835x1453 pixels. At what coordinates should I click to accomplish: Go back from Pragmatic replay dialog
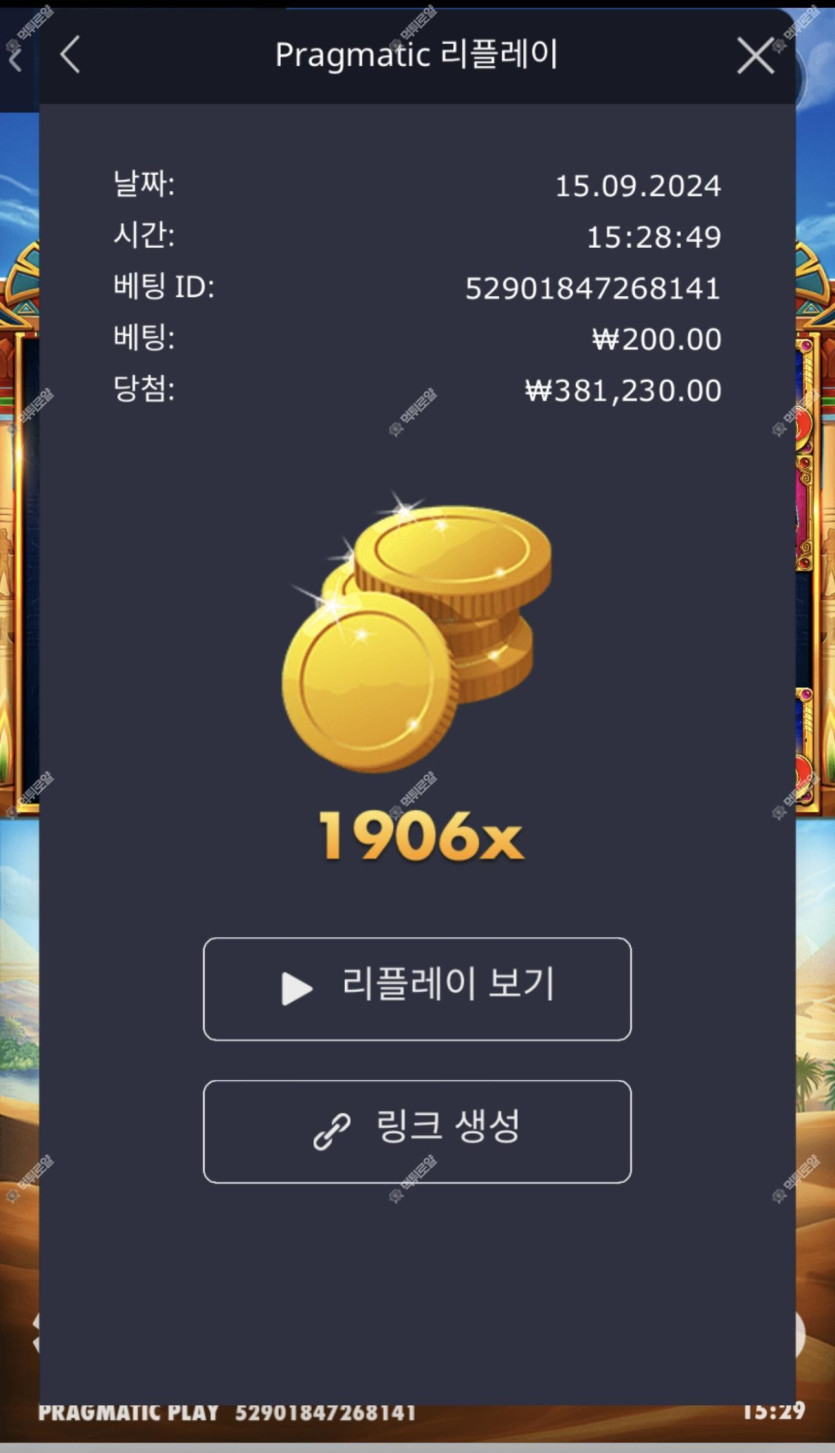coord(69,56)
